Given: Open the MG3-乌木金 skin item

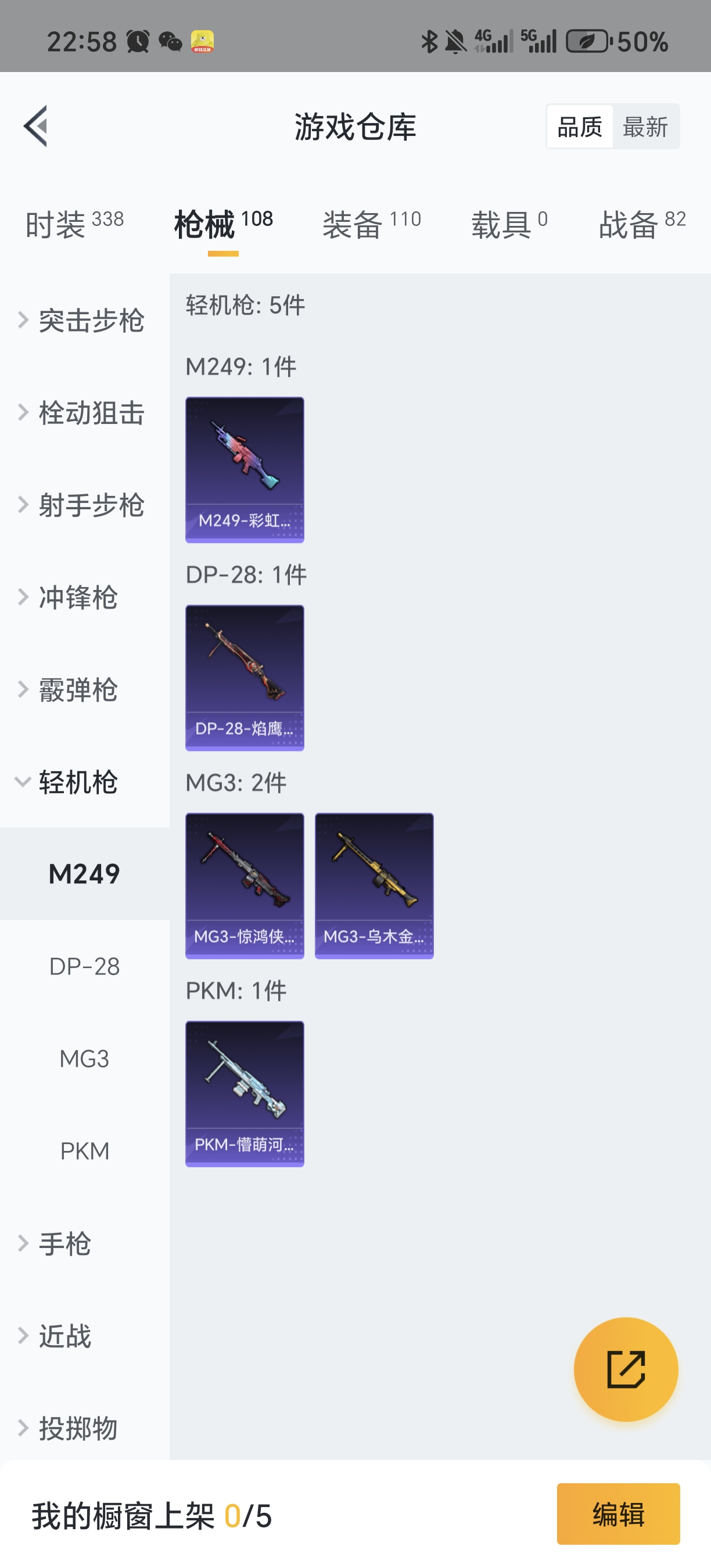Looking at the screenshot, I should pos(374,886).
